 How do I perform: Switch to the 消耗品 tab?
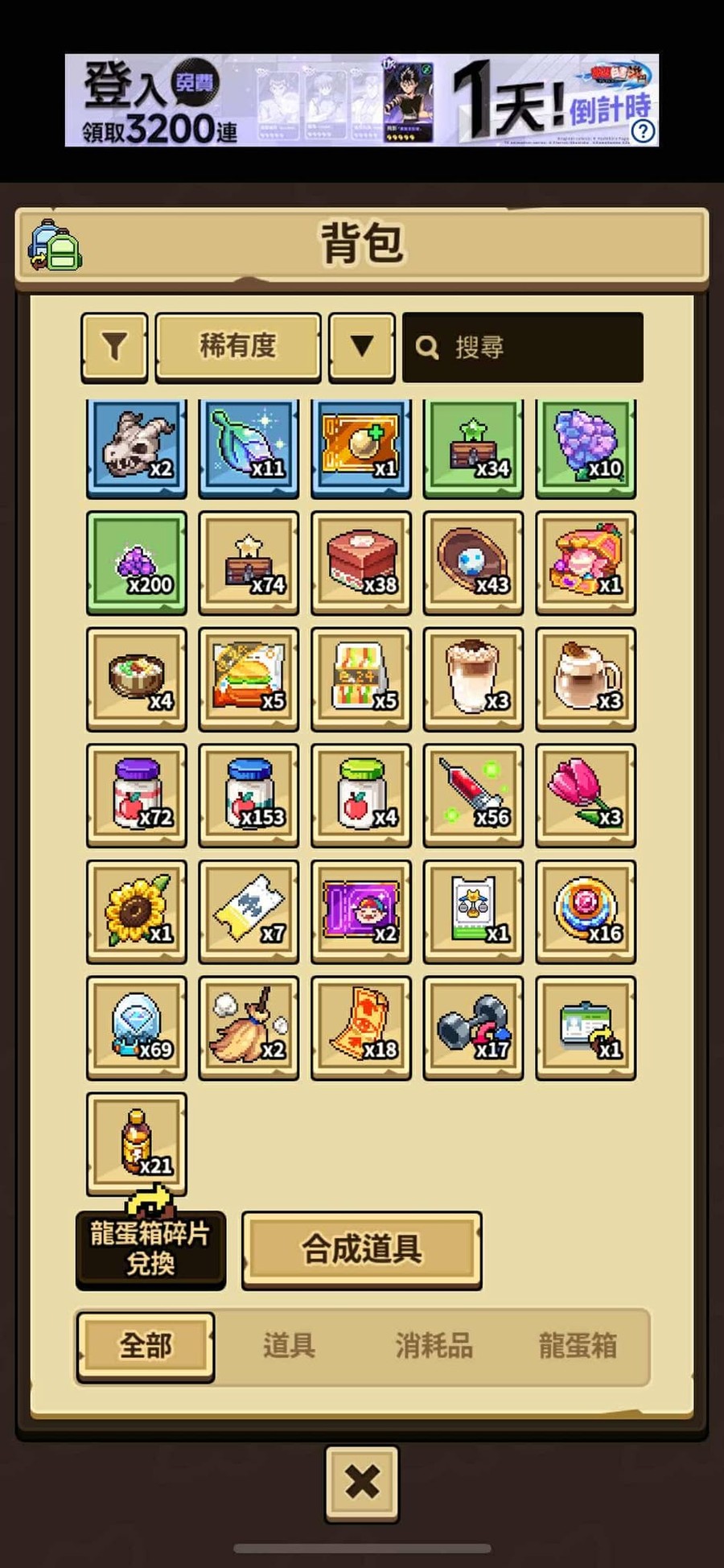click(x=434, y=1346)
